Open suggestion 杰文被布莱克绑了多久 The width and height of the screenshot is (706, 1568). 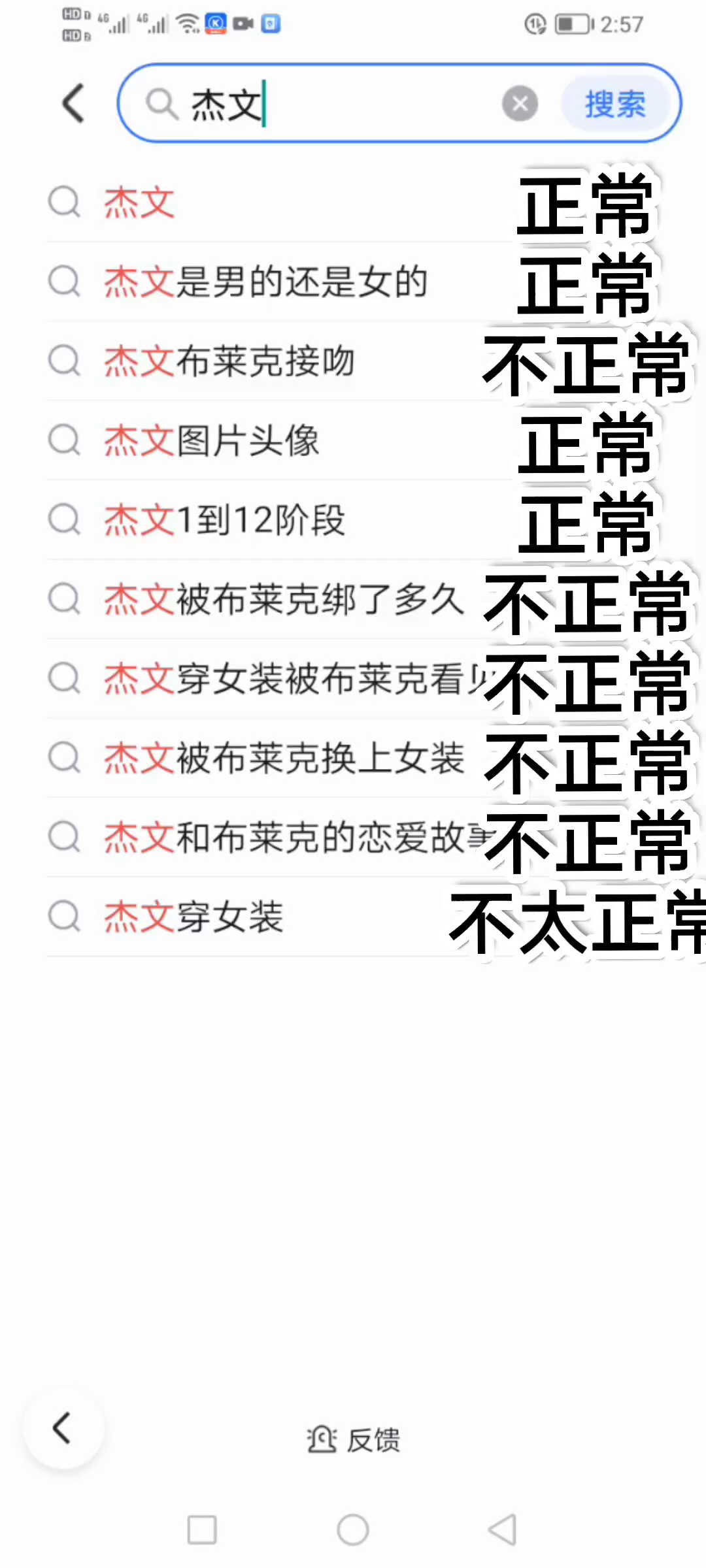284,599
